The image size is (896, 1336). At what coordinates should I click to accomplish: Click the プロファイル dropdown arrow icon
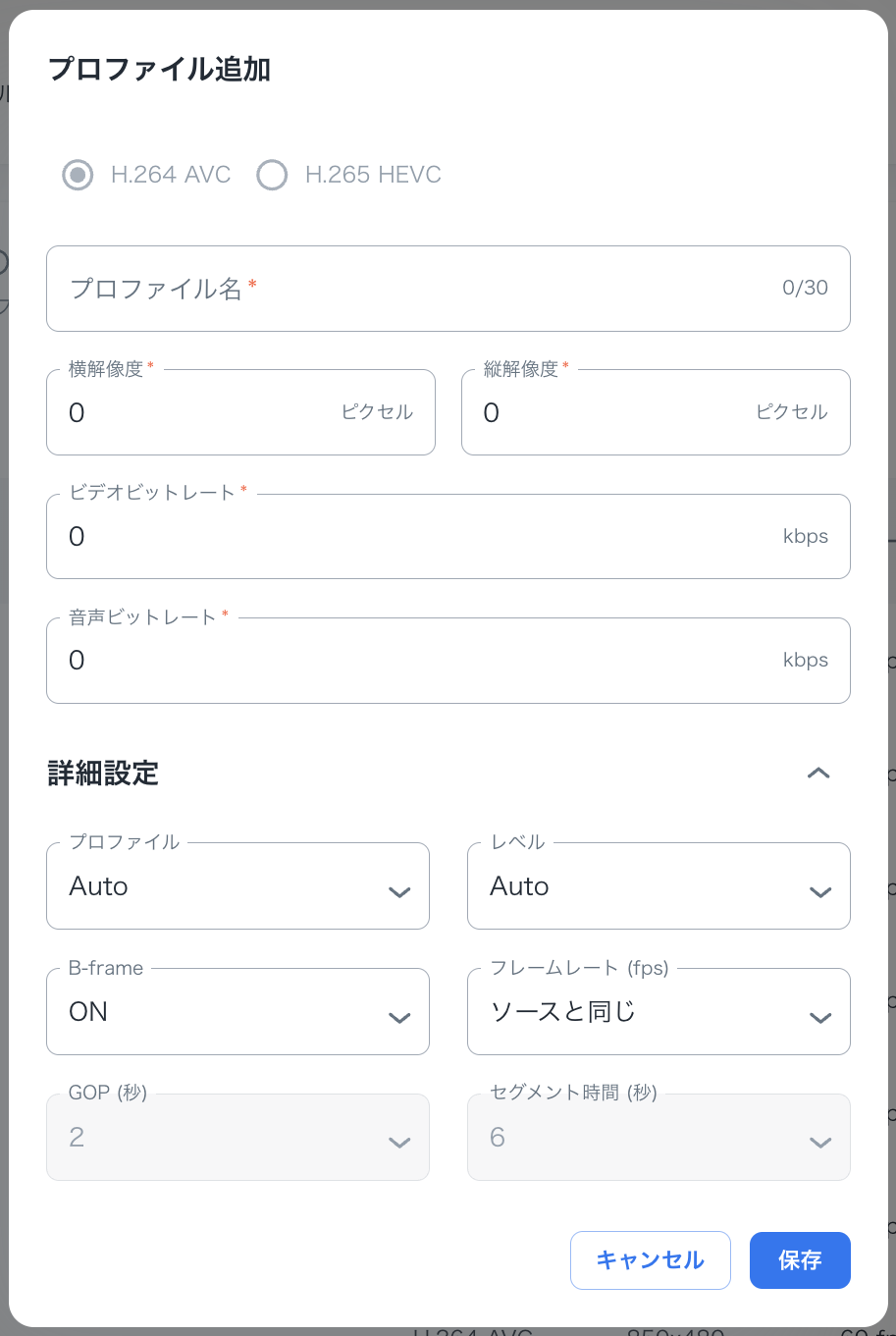click(399, 891)
